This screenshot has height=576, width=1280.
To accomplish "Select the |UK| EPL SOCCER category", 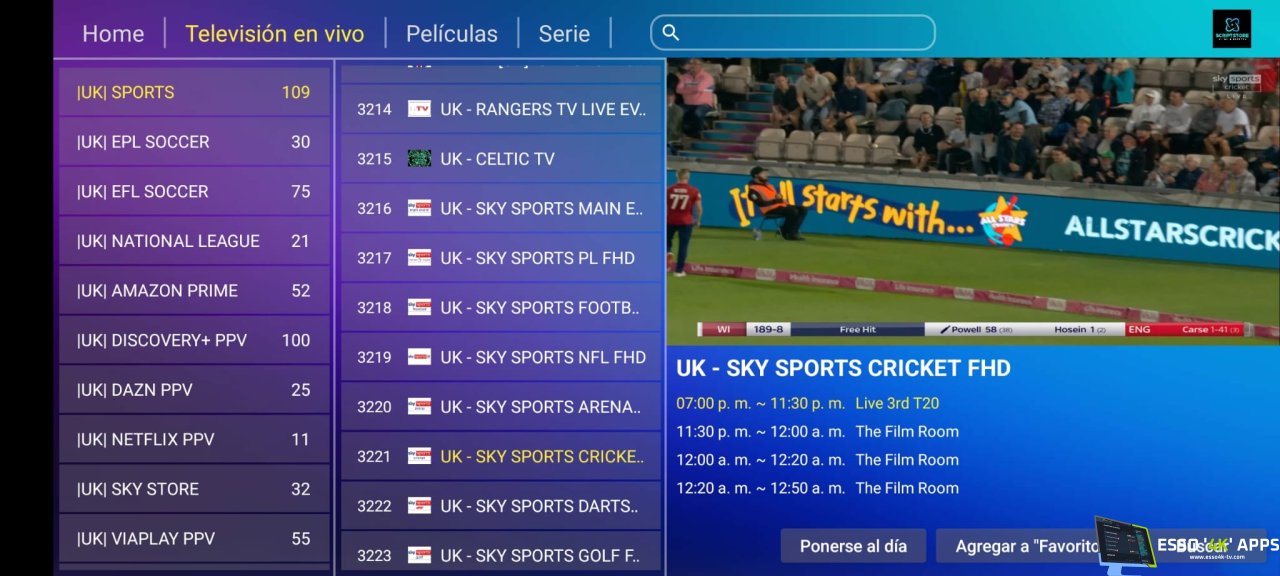I will (194, 142).
